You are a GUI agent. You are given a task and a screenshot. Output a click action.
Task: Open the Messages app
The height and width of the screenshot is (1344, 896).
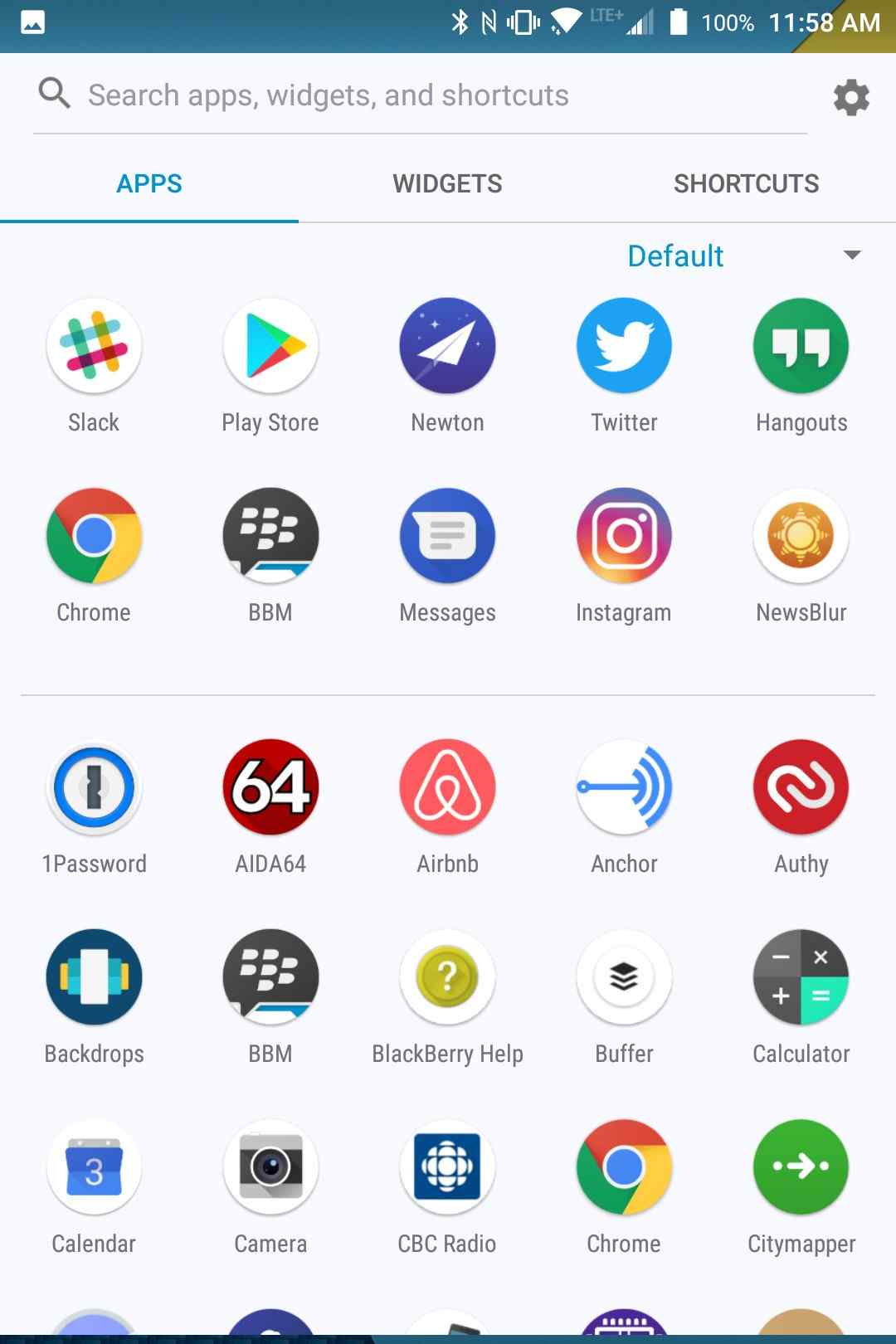447,536
